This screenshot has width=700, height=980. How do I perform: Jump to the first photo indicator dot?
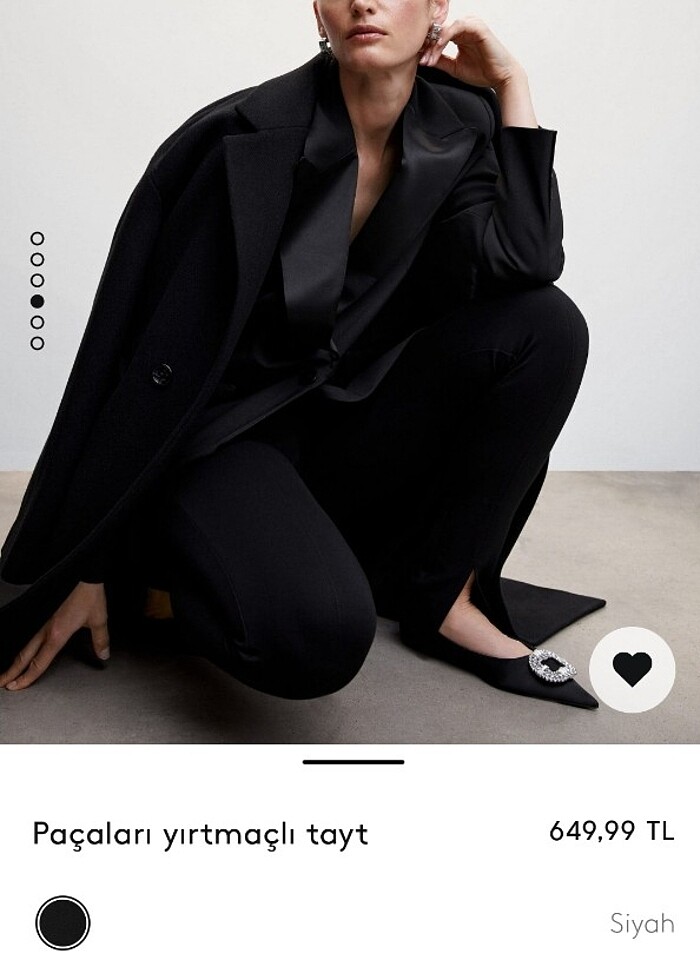pos(37,238)
